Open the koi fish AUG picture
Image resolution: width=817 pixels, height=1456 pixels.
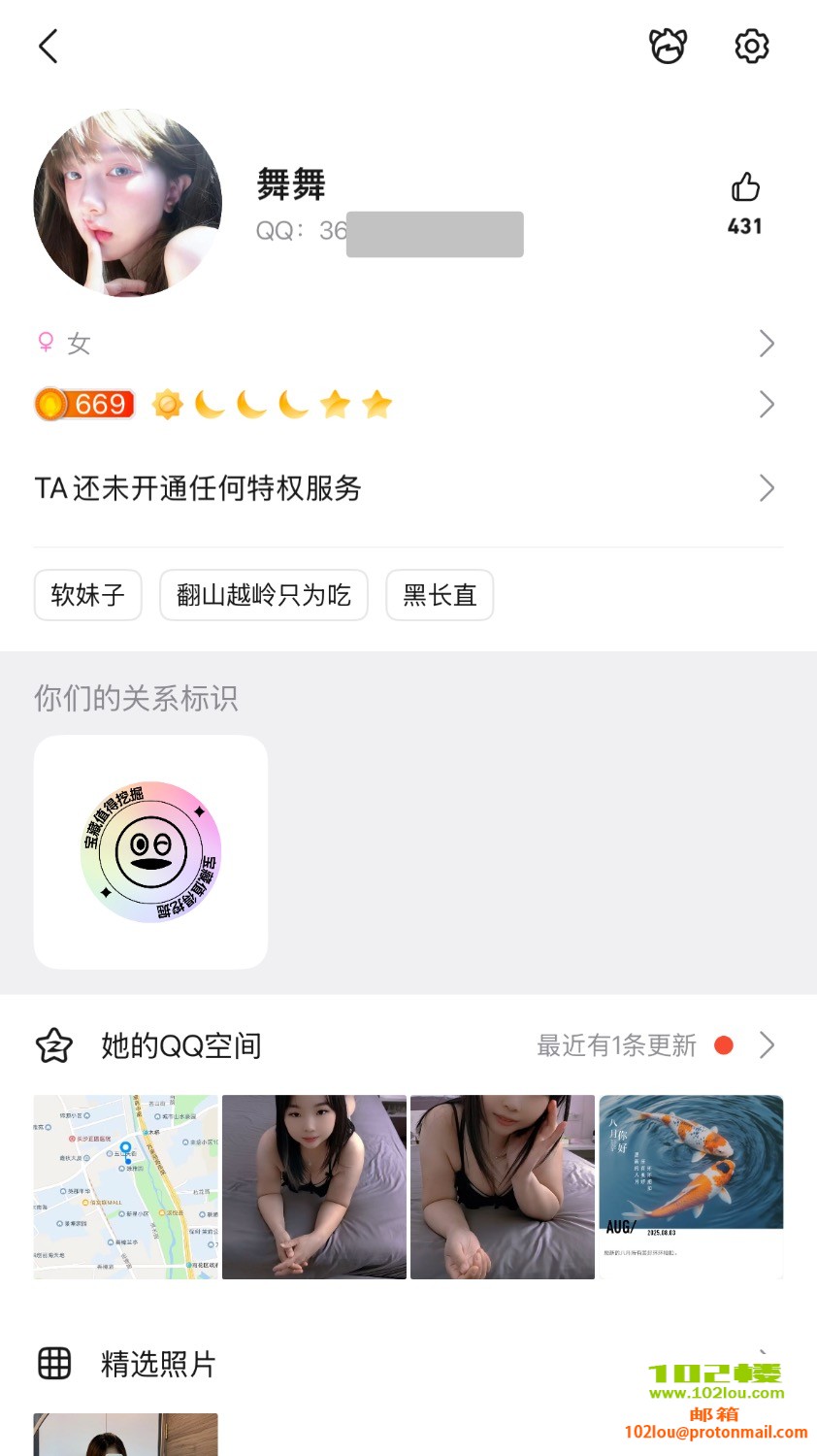coord(691,1187)
